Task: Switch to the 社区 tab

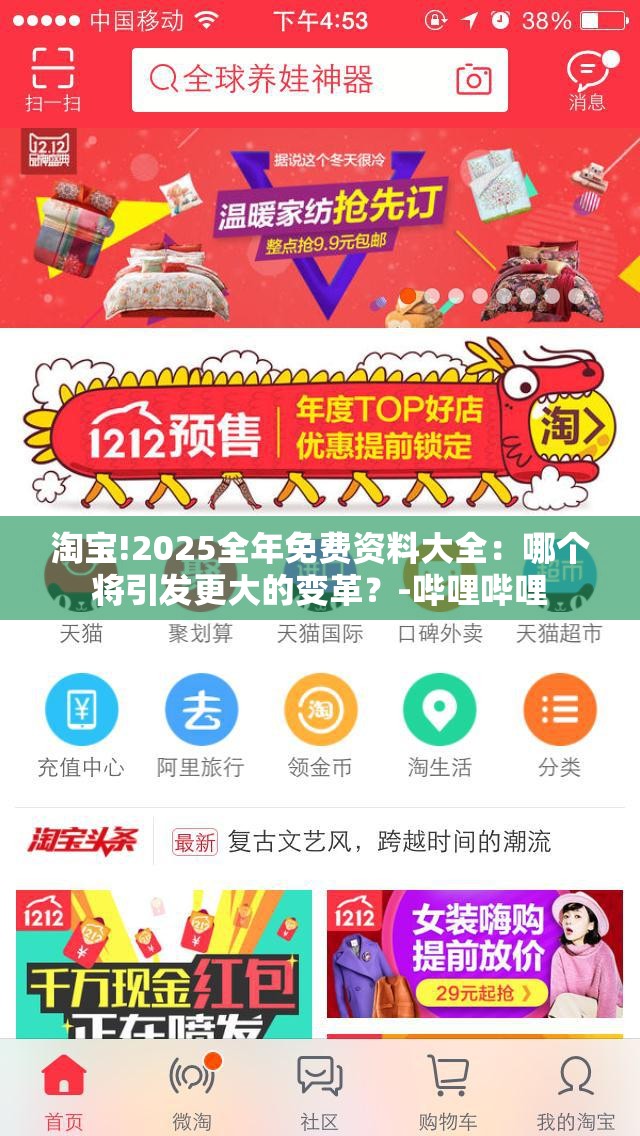Action: [320, 1091]
